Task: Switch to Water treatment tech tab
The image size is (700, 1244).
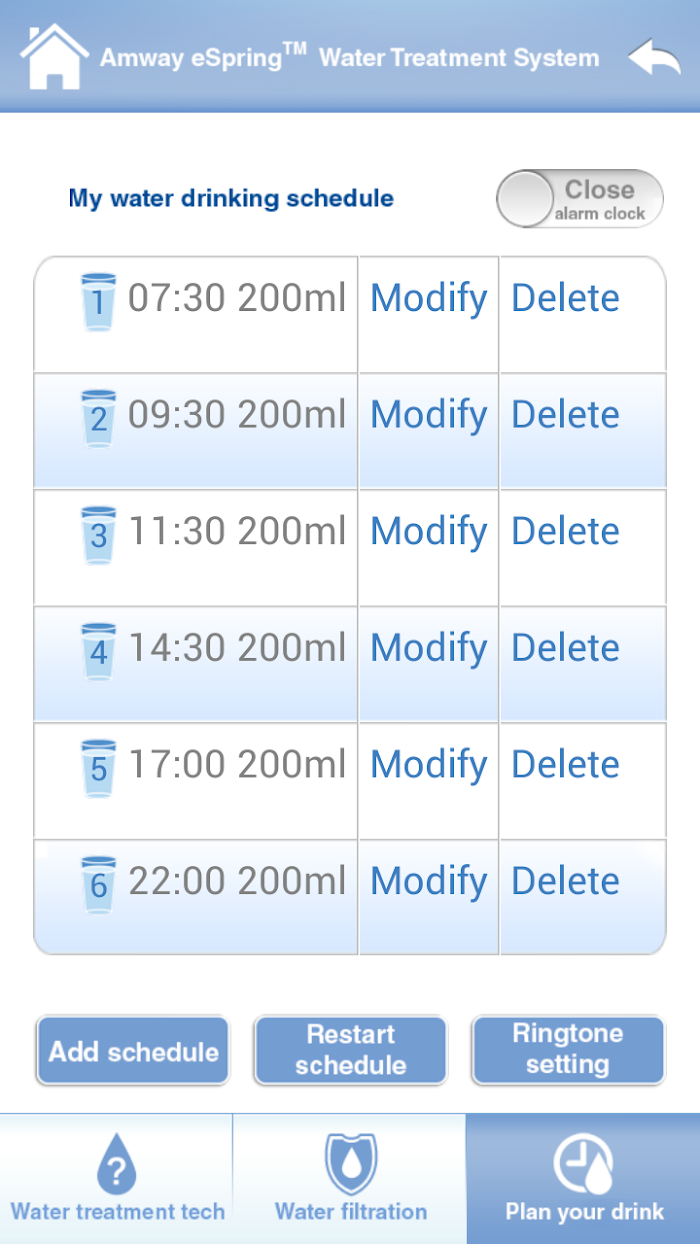Action: 116,1179
